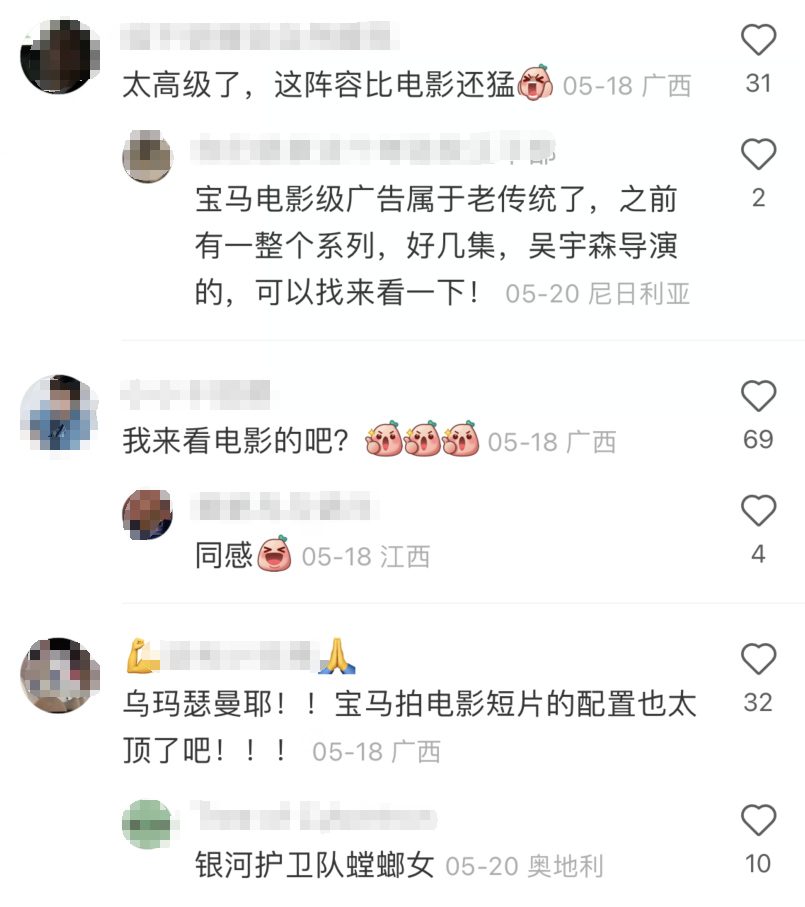This screenshot has width=805, height=907.
Task: Like the comment "太高级了，这阵容比电影还猛"
Action: pos(758,41)
